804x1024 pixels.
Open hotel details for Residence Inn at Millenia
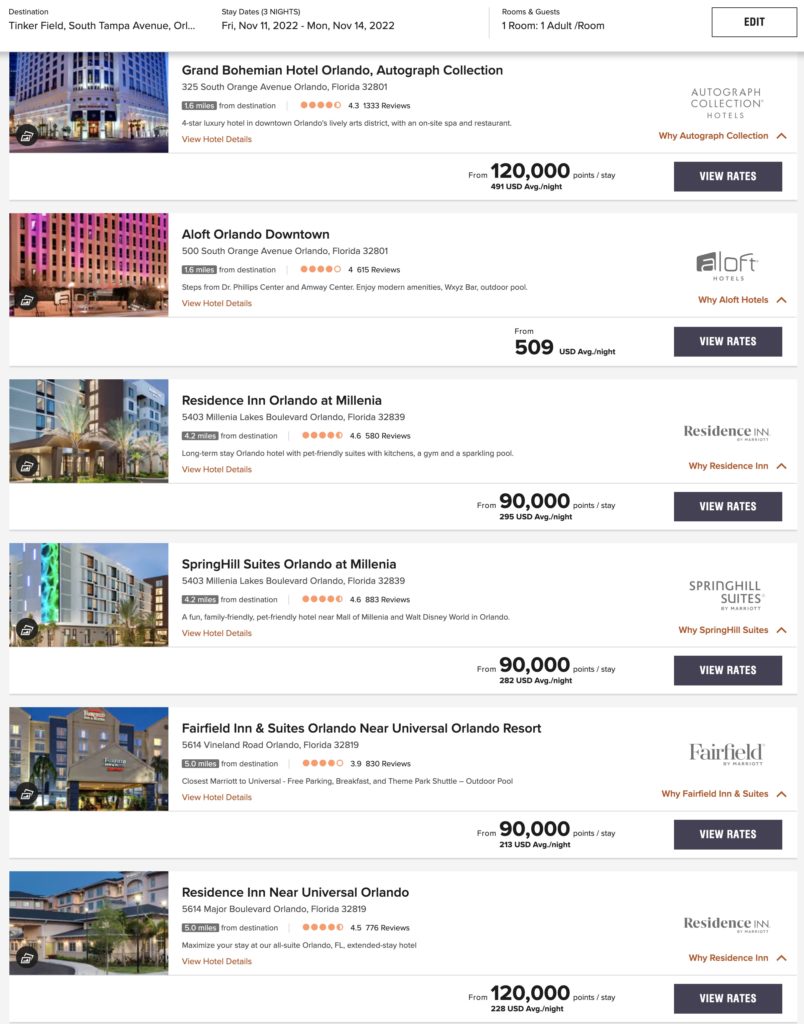click(217, 469)
